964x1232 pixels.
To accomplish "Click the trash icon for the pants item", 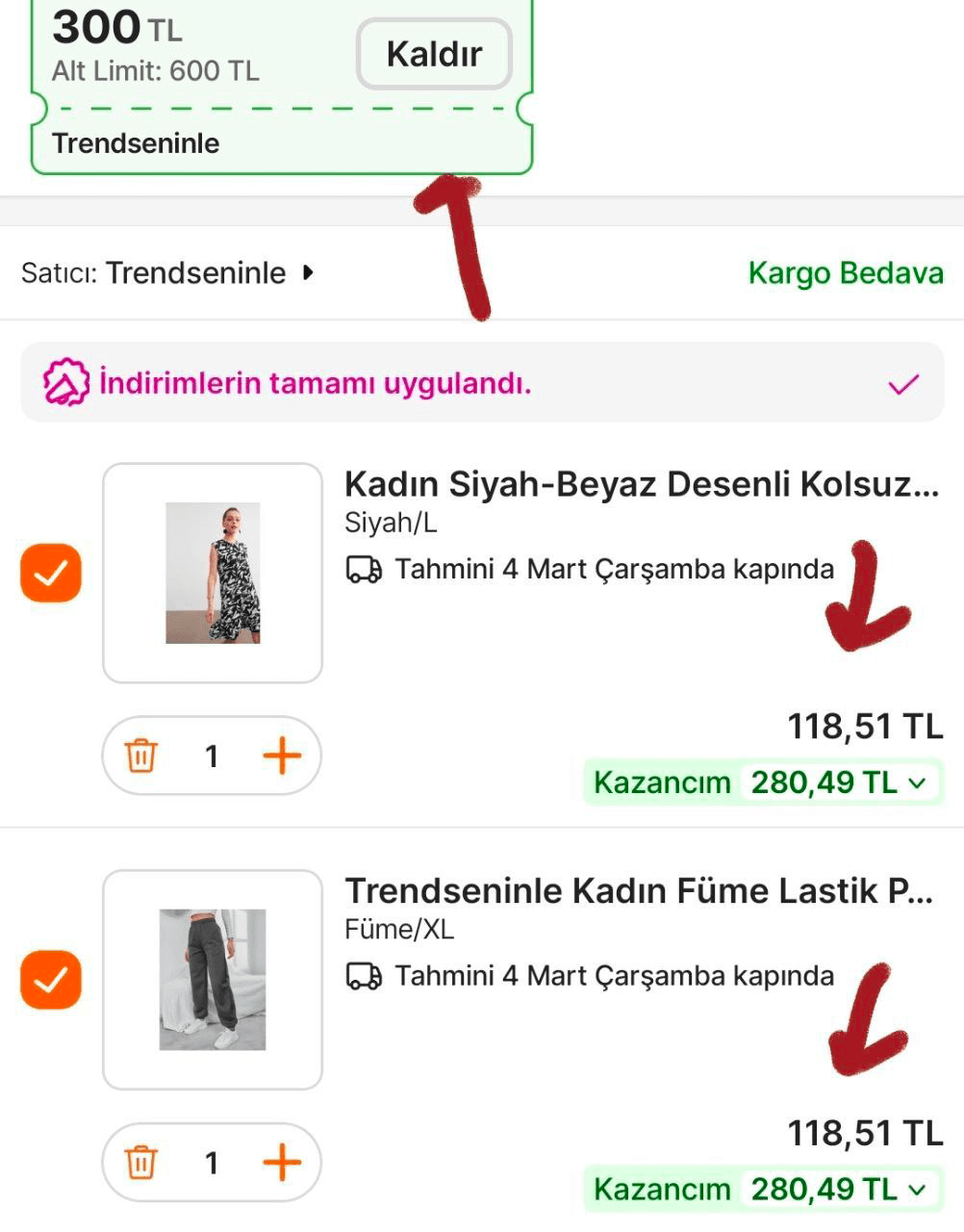I will tap(142, 1163).
